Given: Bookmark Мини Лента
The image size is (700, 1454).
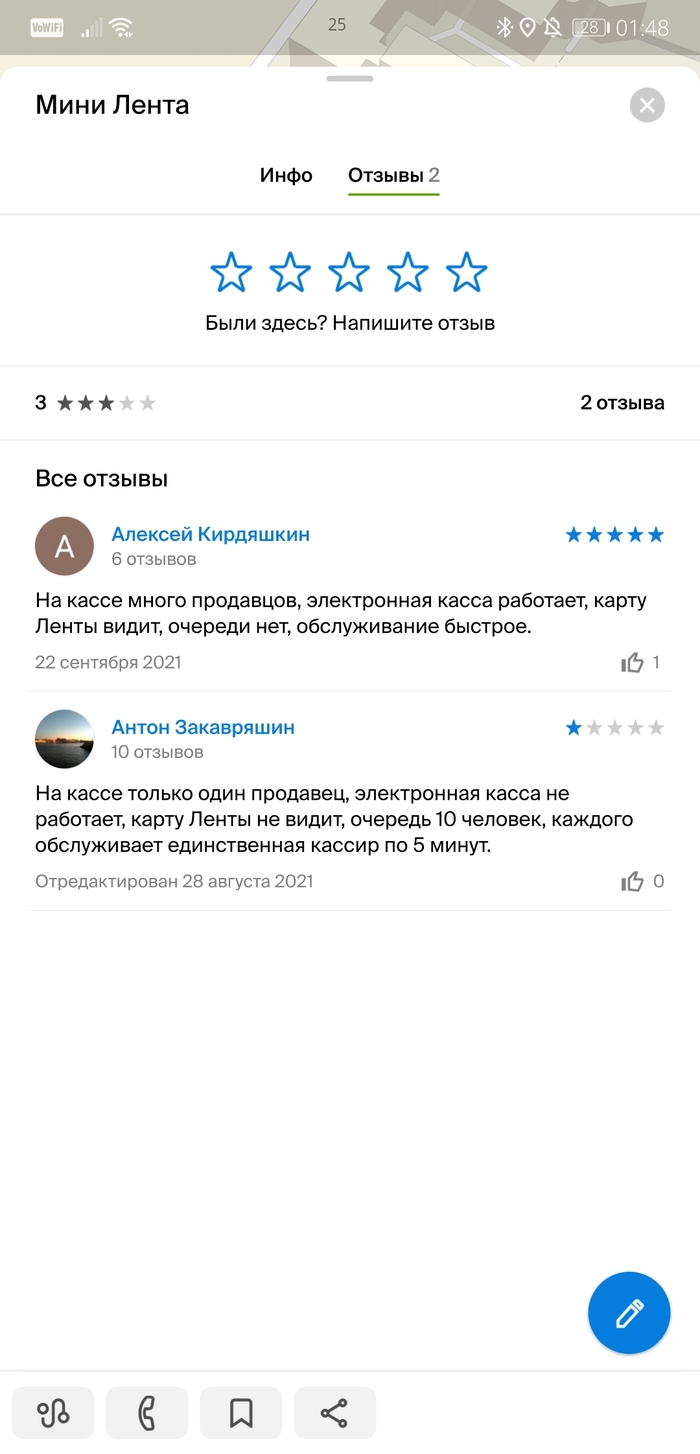Looking at the screenshot, I should 241,1412.
